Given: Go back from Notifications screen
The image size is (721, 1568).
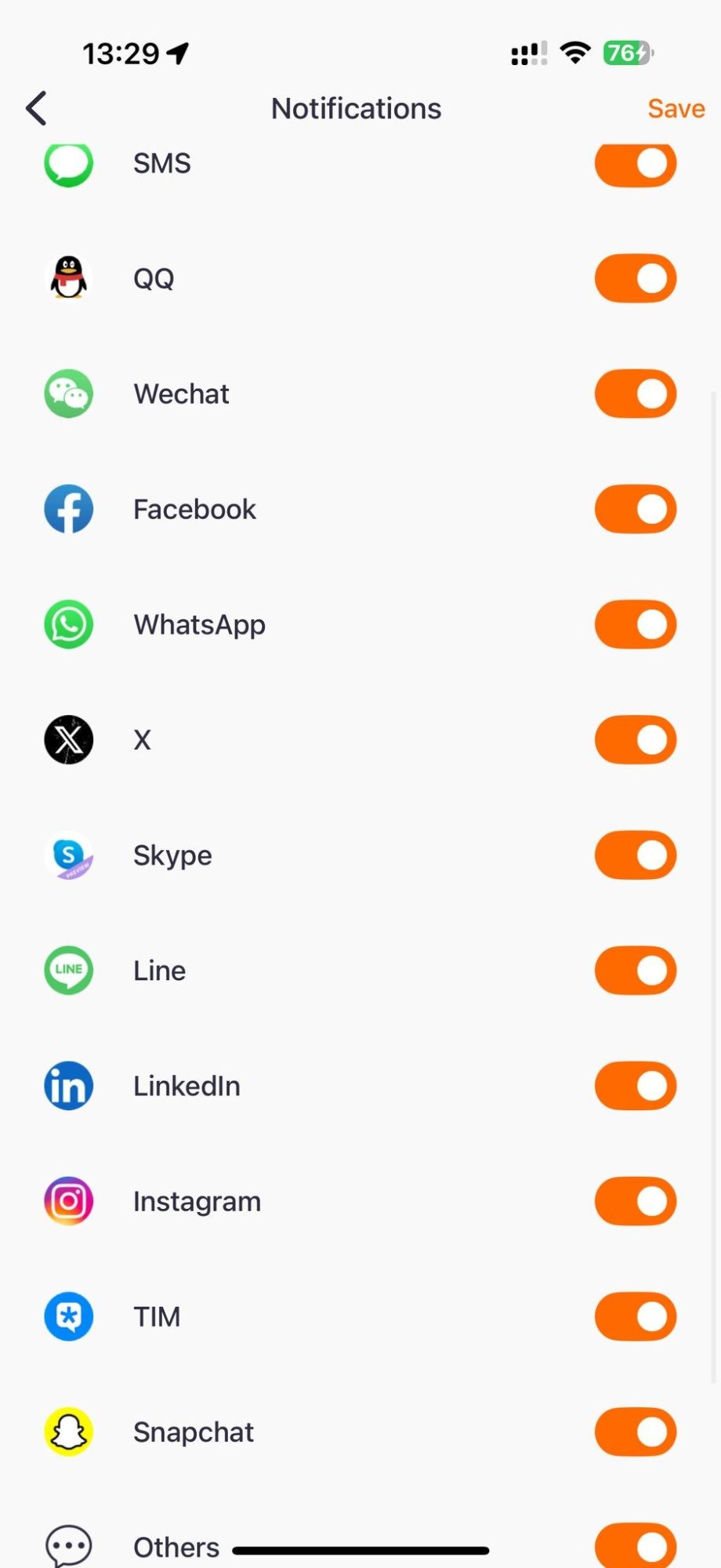Looking at the screenshot, I should click(37, 108).
